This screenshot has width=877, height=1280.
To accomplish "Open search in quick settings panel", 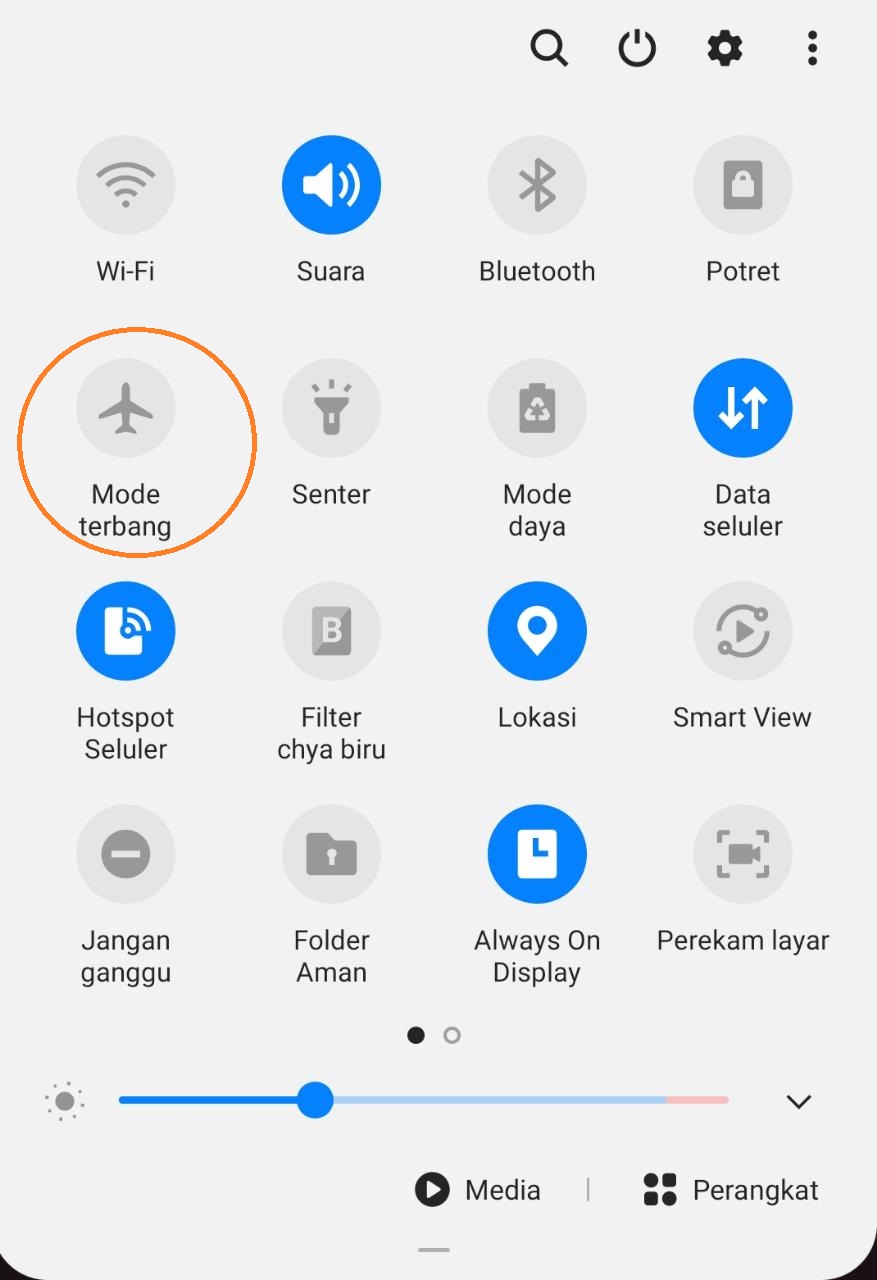I will tap(548, 47).
